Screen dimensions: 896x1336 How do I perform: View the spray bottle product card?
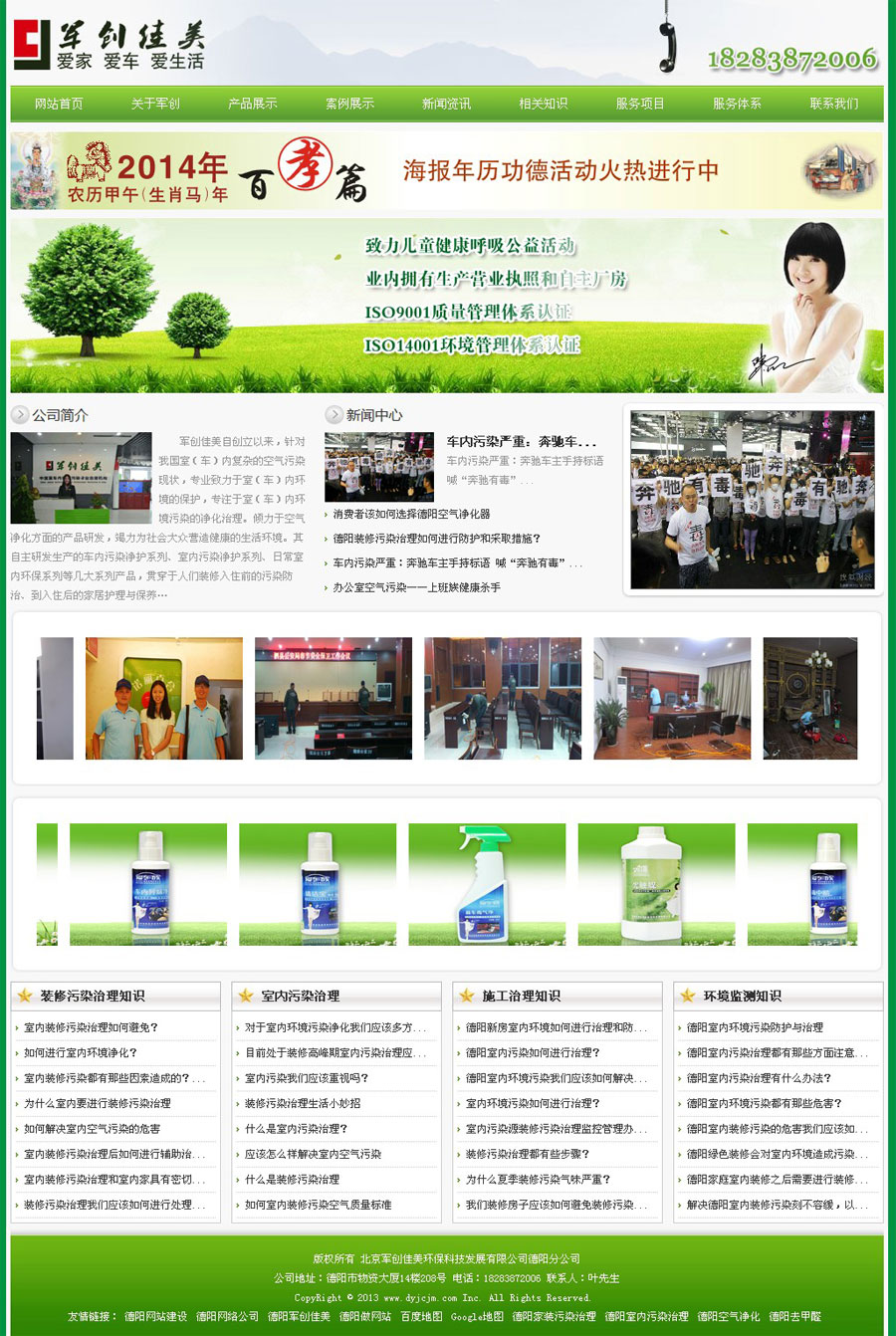(487, 884)
